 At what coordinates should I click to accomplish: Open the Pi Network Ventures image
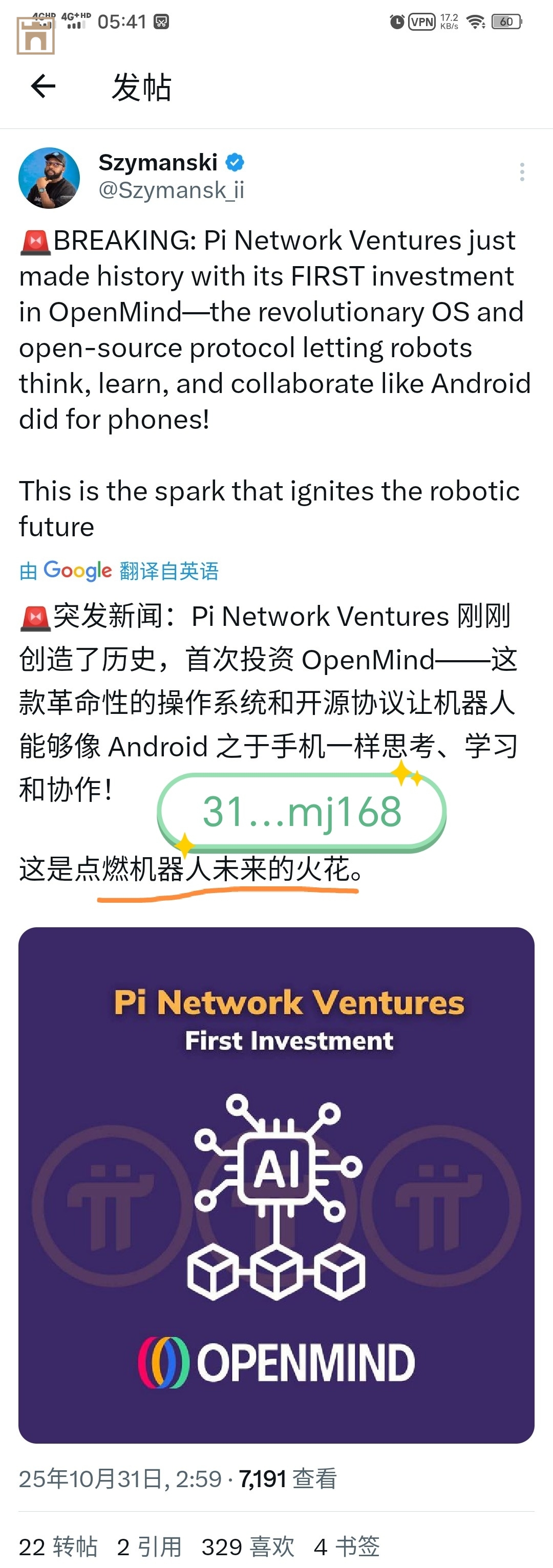276,1184
